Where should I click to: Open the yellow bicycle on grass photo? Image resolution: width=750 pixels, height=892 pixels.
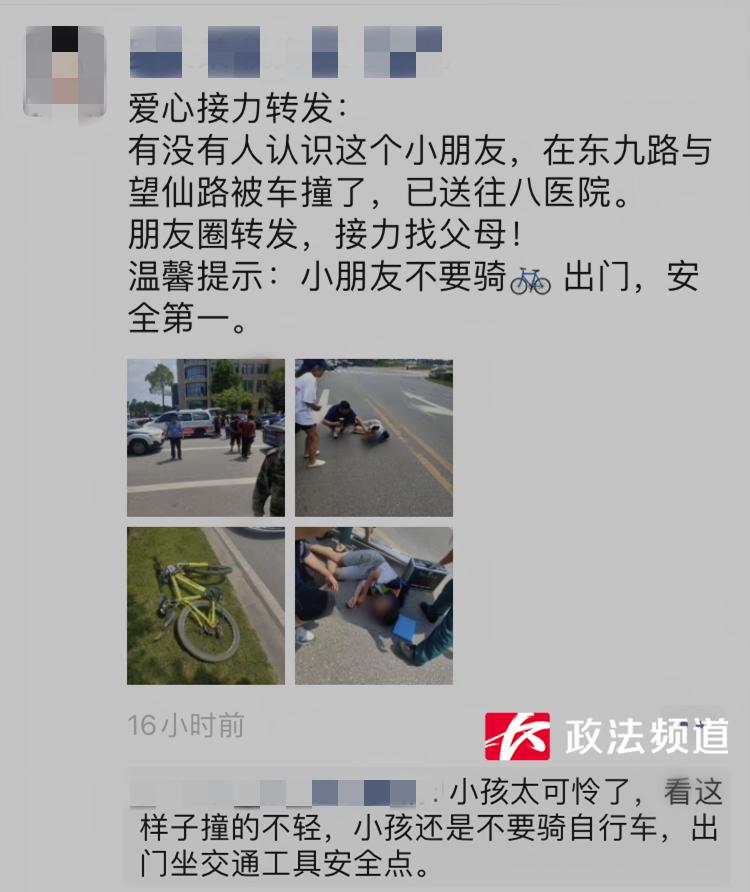206,605
